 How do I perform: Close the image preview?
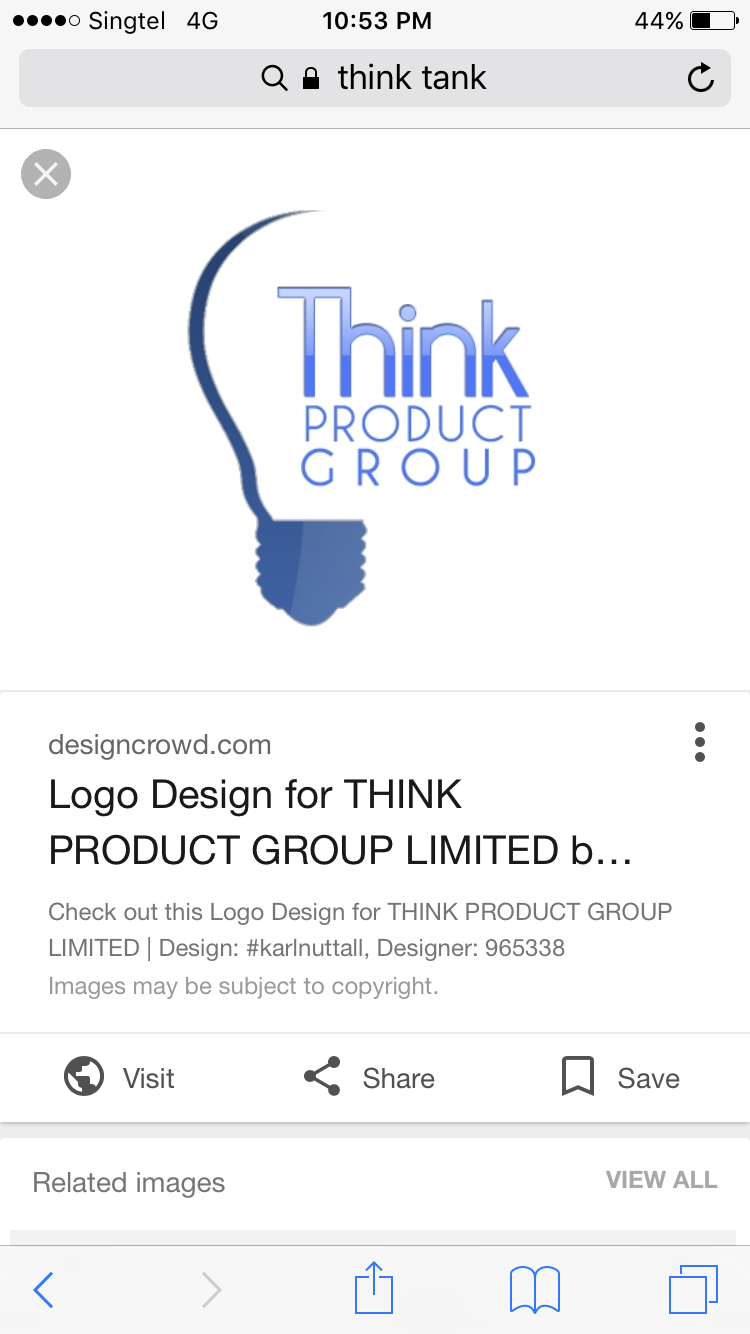46,174
